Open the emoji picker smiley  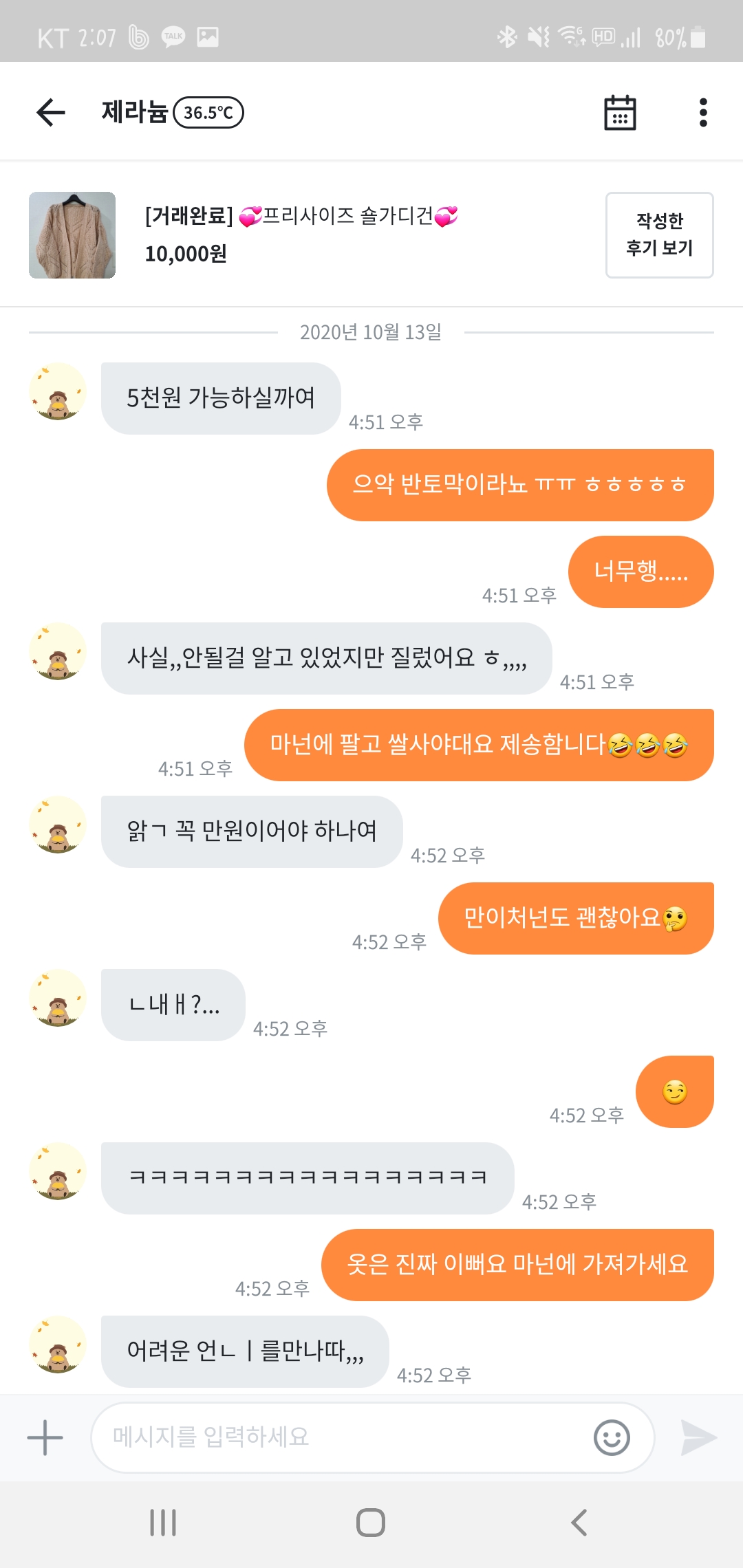point(611,1437)
